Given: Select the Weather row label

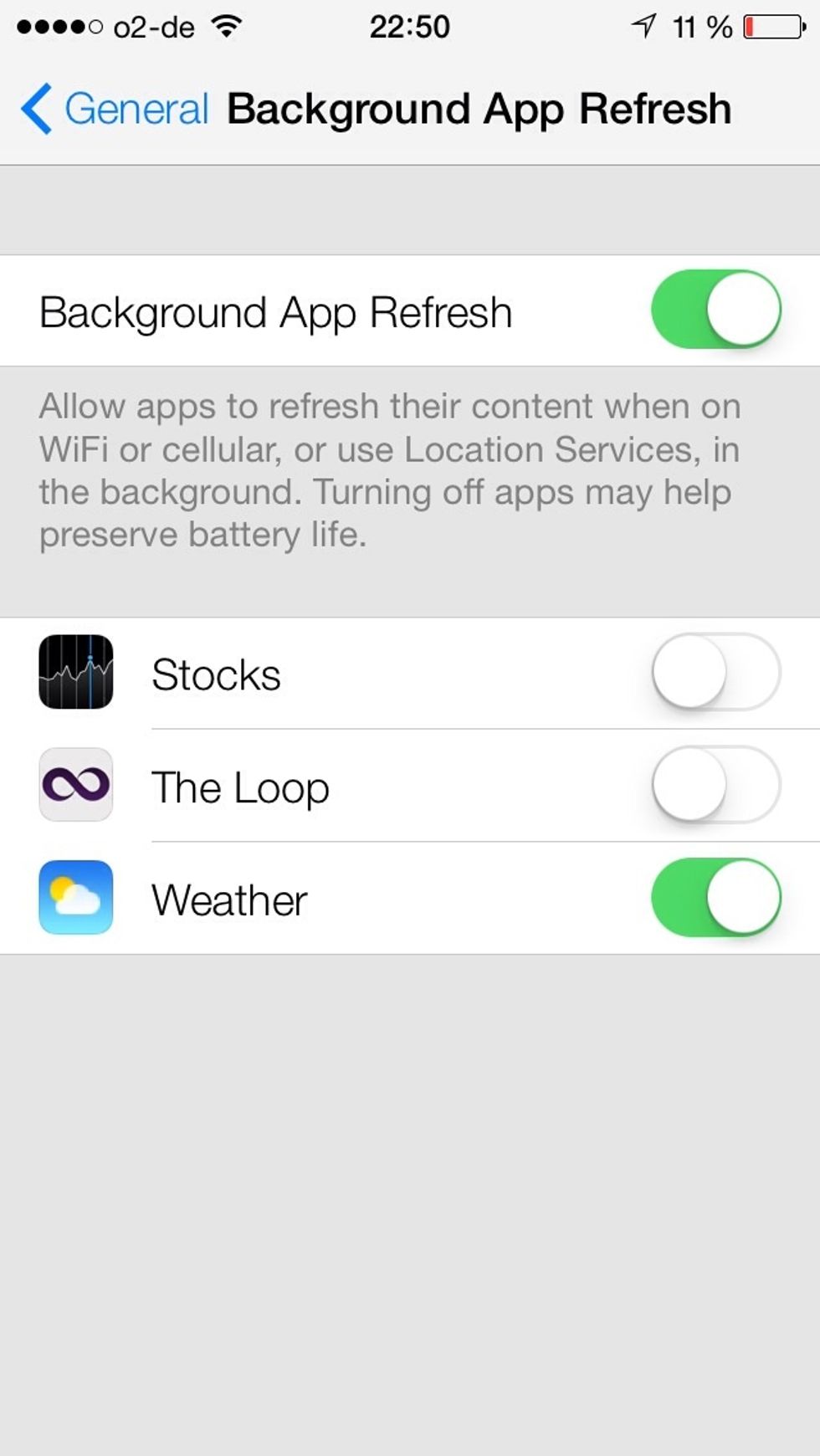Looking at the screenshot, I should pyautogui.click(x=228, y=898).
